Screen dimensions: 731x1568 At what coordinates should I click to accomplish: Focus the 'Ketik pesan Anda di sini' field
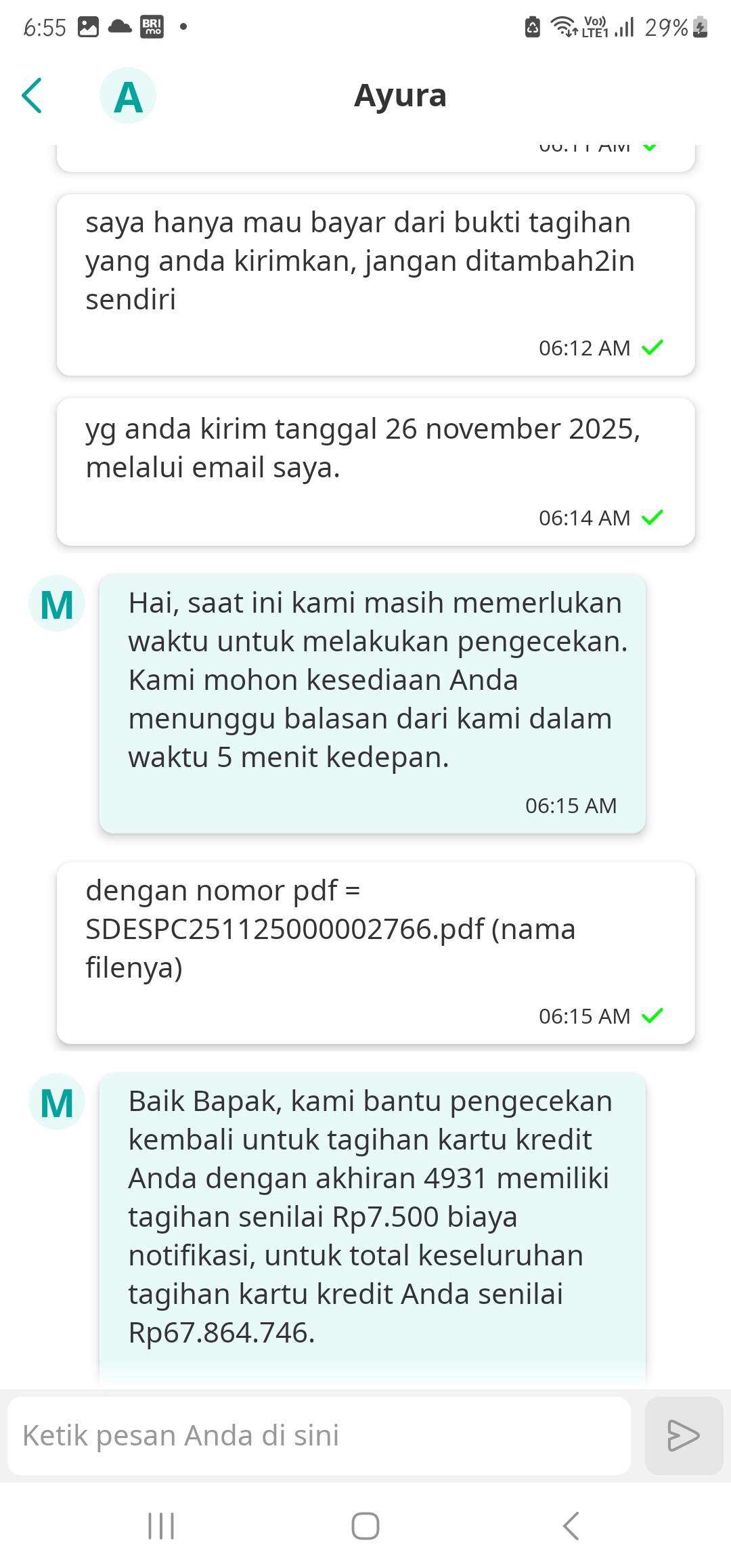click(x=318, y=1435)
